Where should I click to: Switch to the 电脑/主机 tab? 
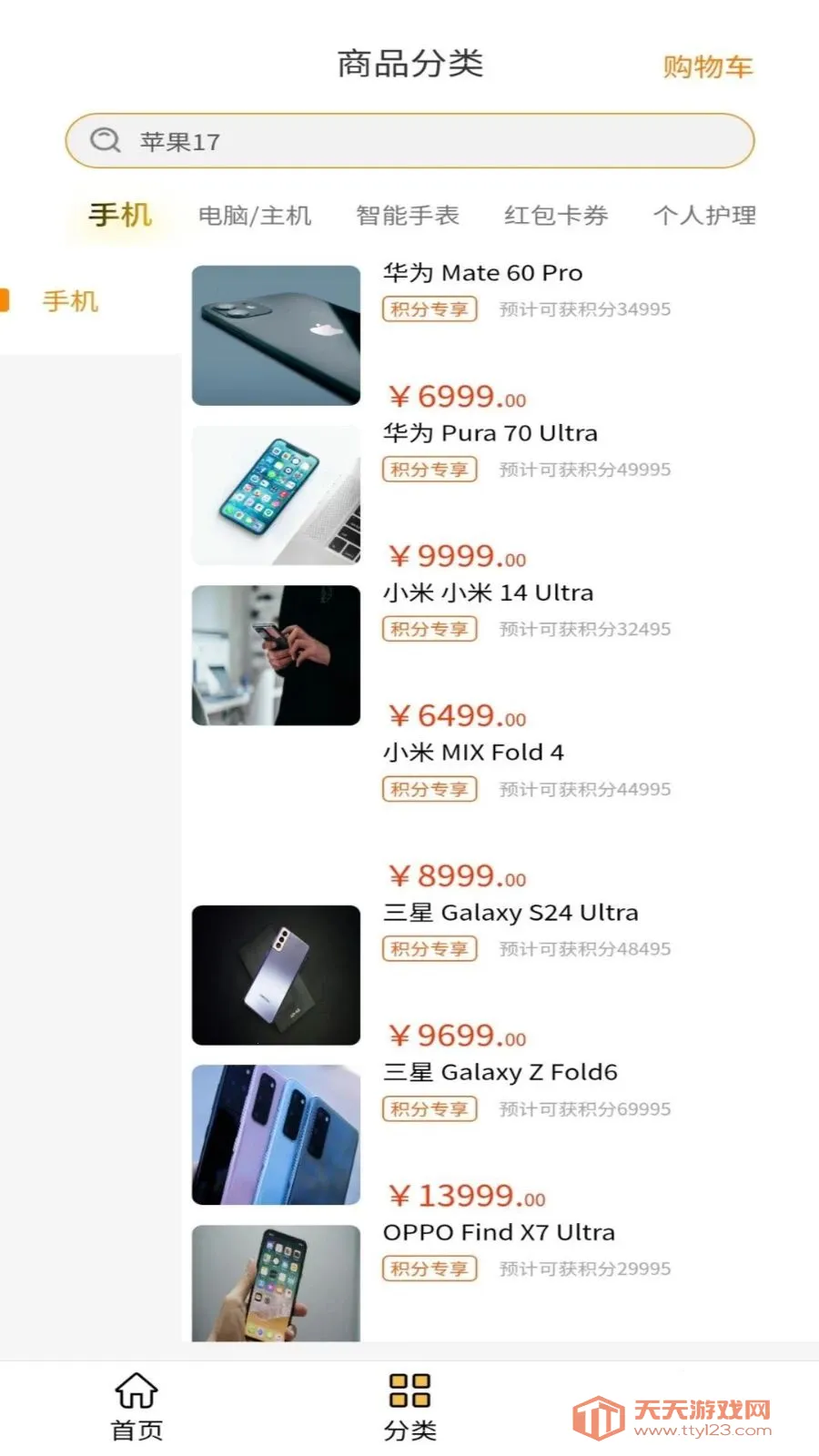pos(256,216)
